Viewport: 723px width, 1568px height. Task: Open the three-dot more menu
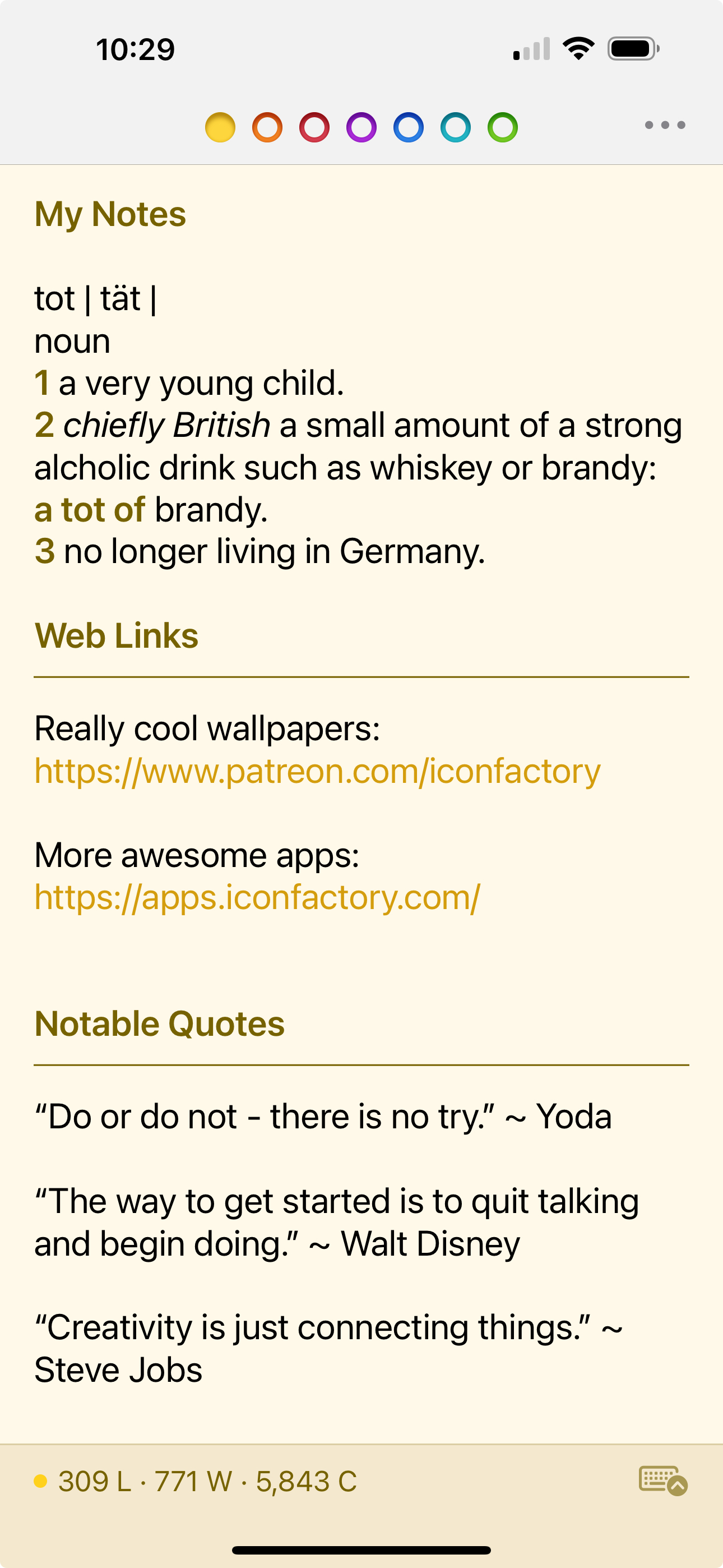(665, 126)
